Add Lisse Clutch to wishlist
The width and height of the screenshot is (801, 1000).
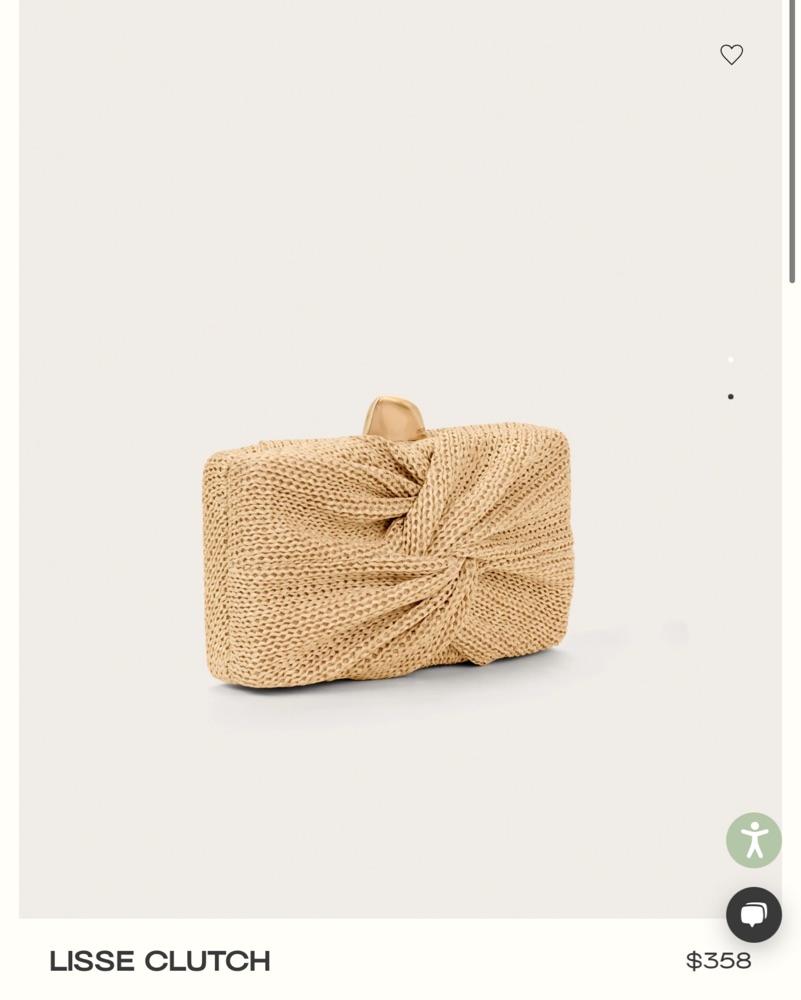coord(731,55)
